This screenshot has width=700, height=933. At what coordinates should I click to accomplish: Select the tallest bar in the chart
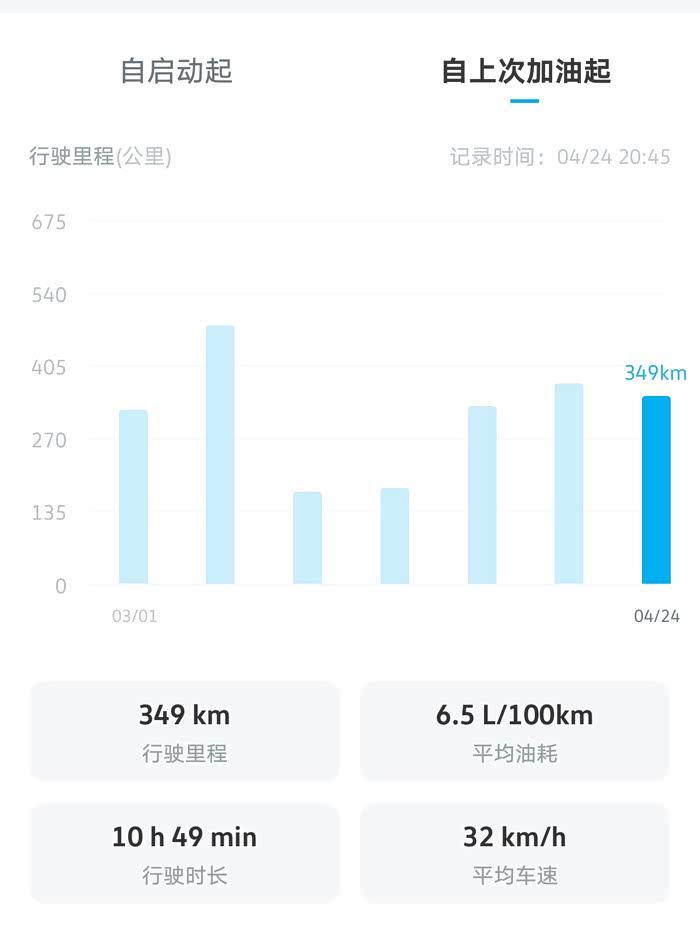[220, 455]
